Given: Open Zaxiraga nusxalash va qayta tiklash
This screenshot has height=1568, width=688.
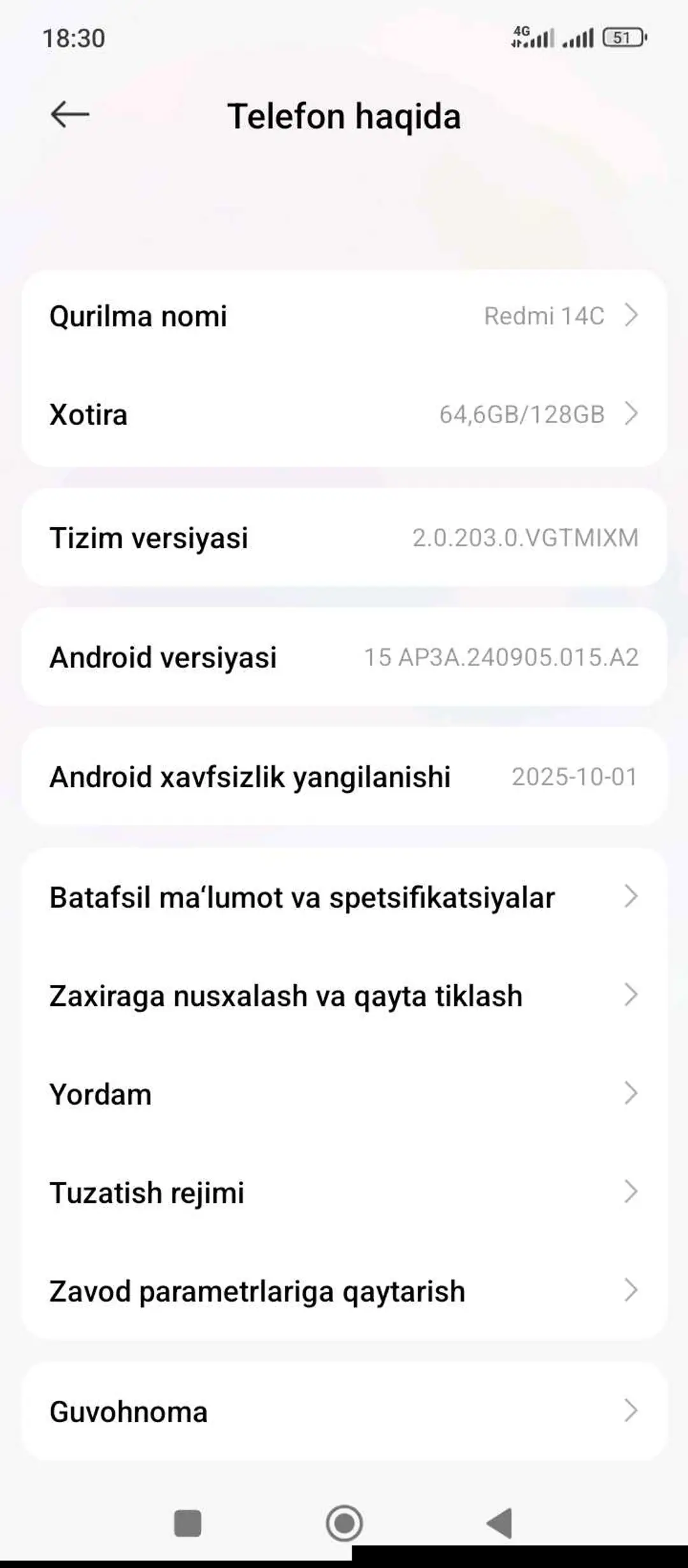Looking at the screenshot, I should click(344, 995).
